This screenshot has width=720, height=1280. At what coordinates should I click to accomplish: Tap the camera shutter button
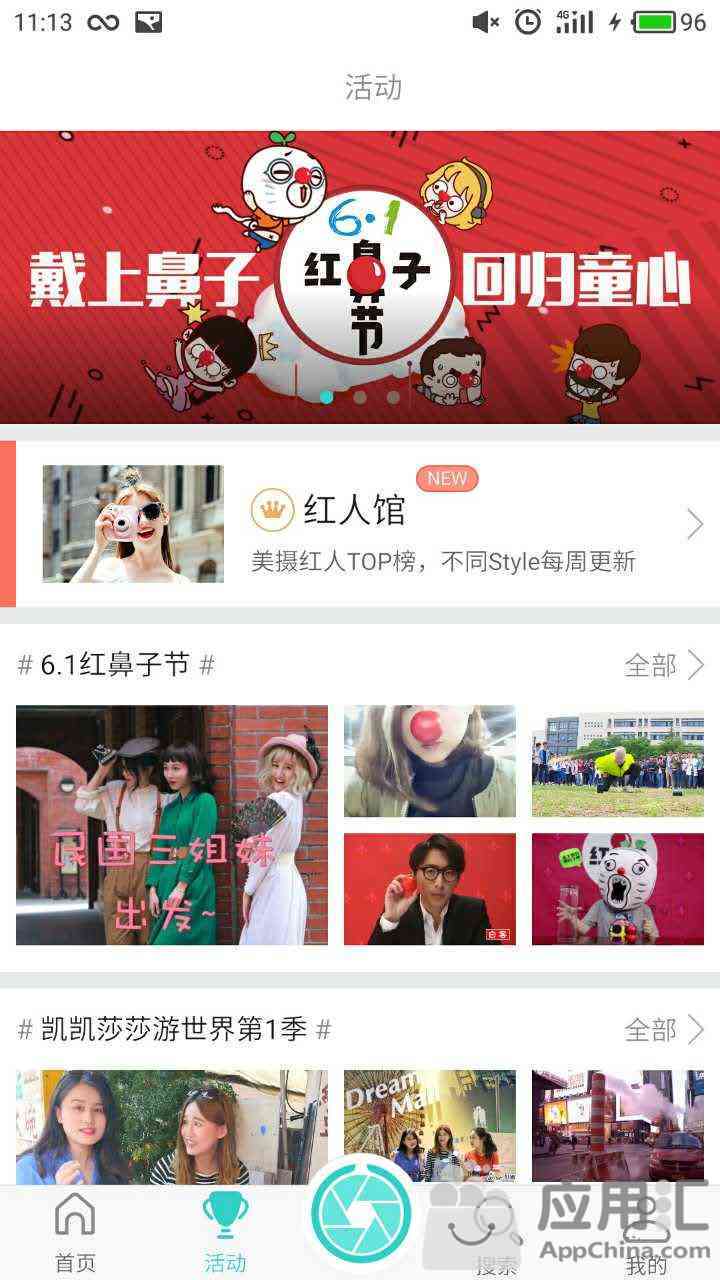click(x=361, y=1214)
